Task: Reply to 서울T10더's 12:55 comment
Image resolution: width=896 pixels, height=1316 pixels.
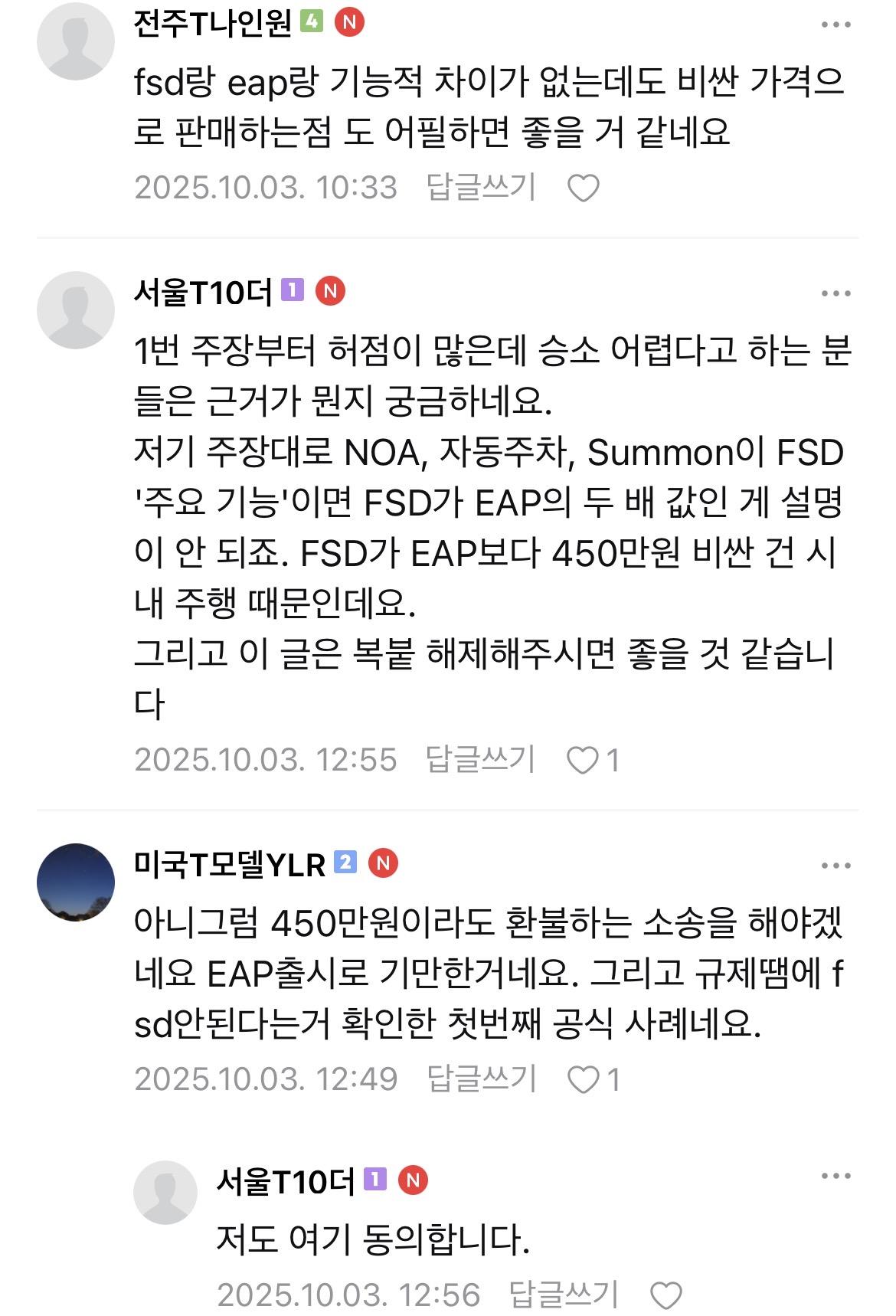Action: (479, 759)
